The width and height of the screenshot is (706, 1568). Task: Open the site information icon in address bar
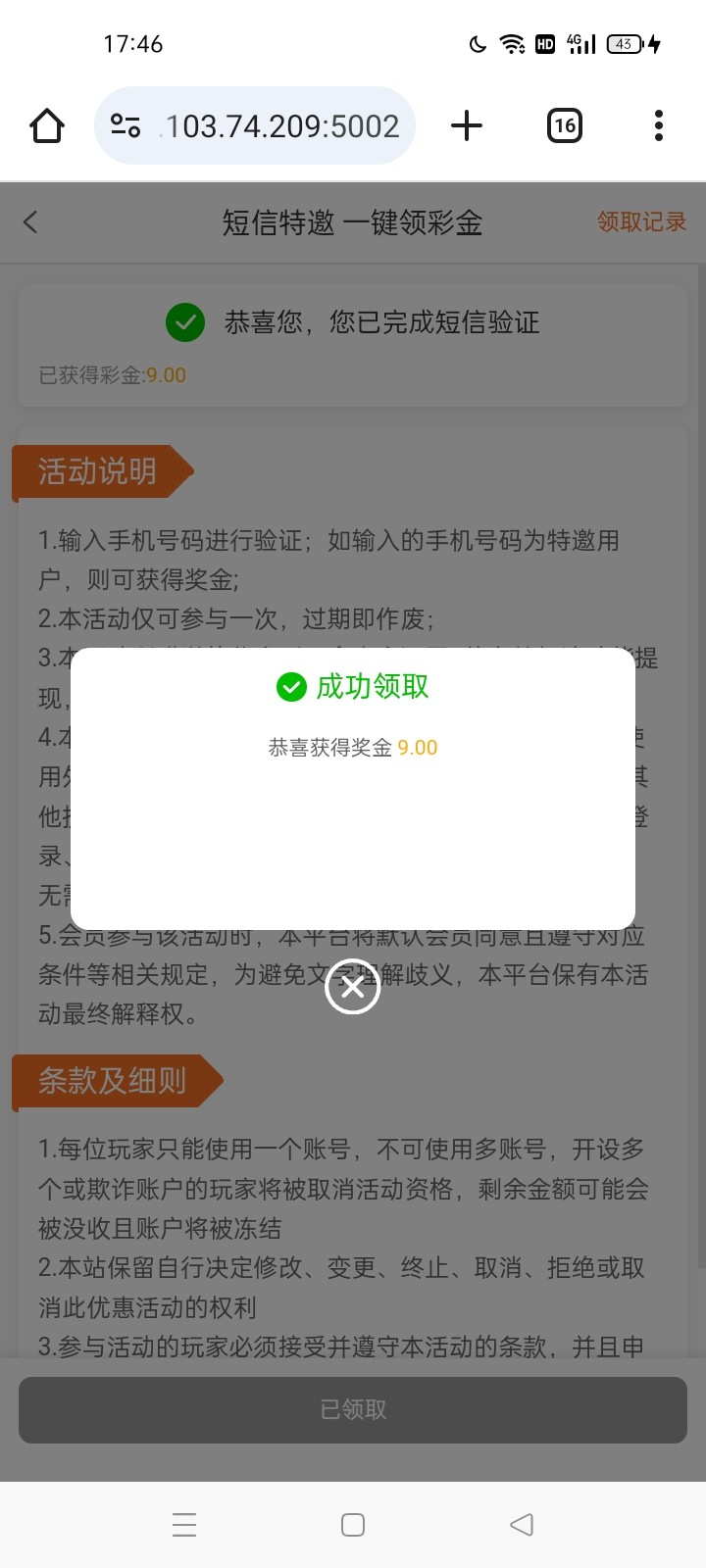coord(126,125)
